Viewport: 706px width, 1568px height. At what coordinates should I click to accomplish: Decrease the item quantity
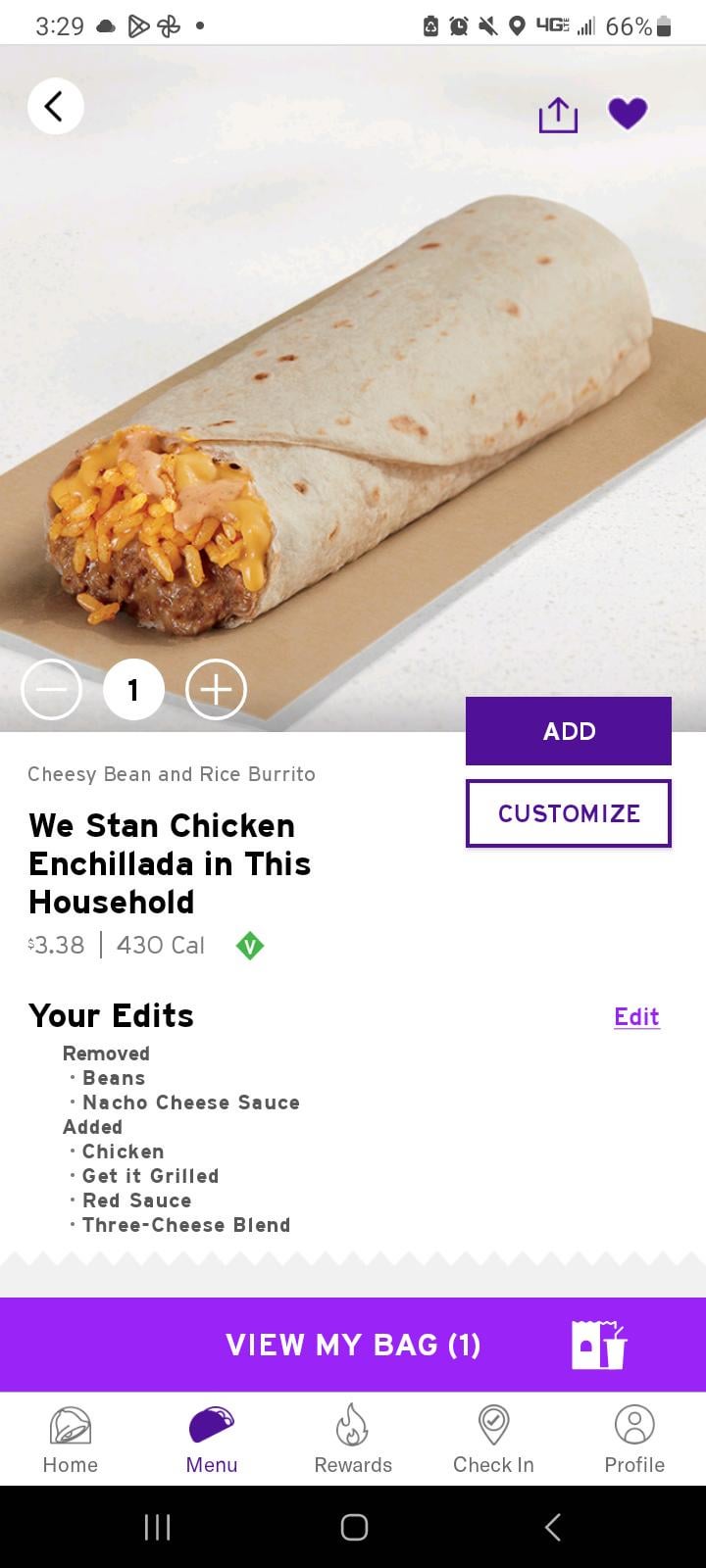coord(51,691)
